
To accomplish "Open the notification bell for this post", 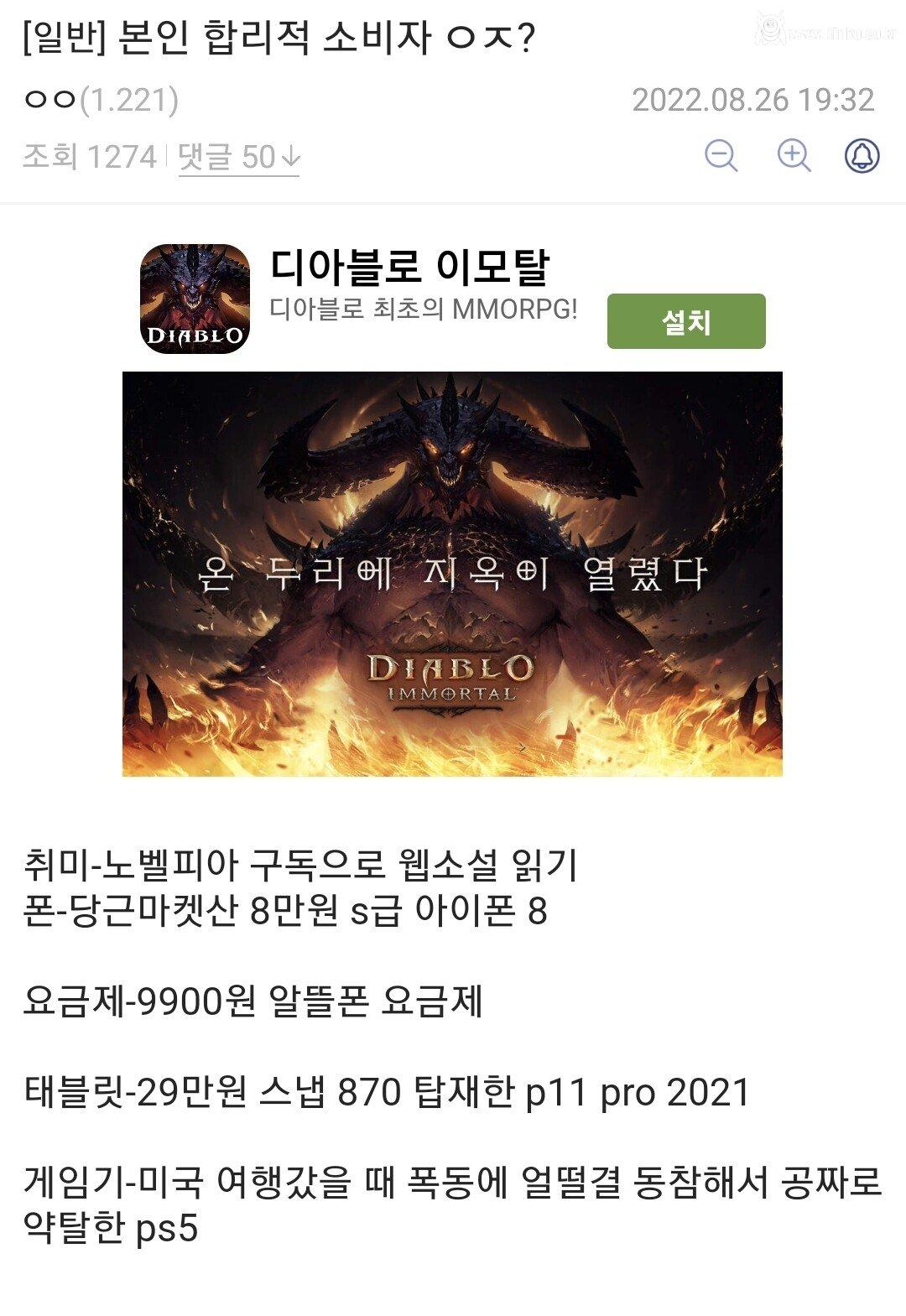I will point(862,156).
